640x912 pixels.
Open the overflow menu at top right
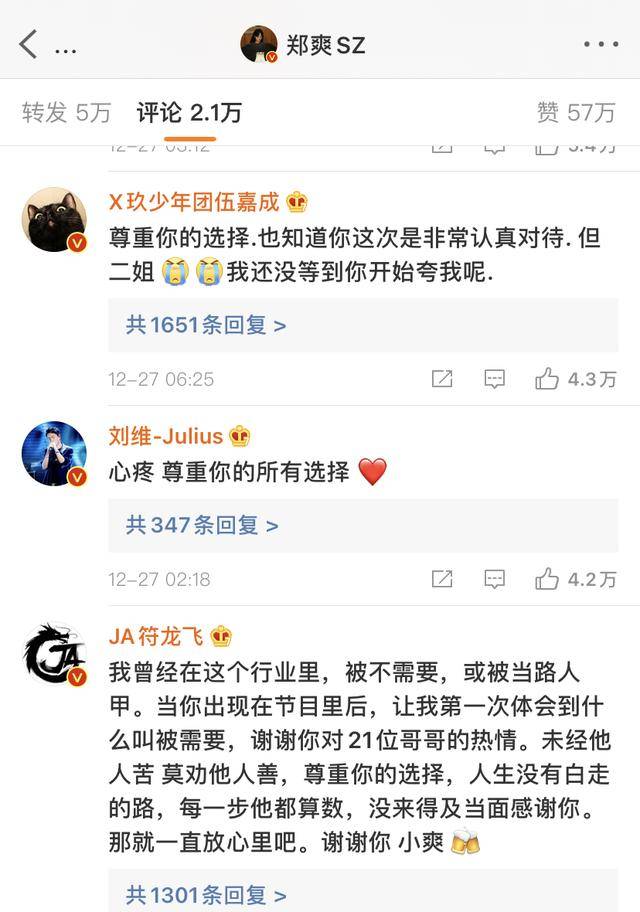coord(601,45)
